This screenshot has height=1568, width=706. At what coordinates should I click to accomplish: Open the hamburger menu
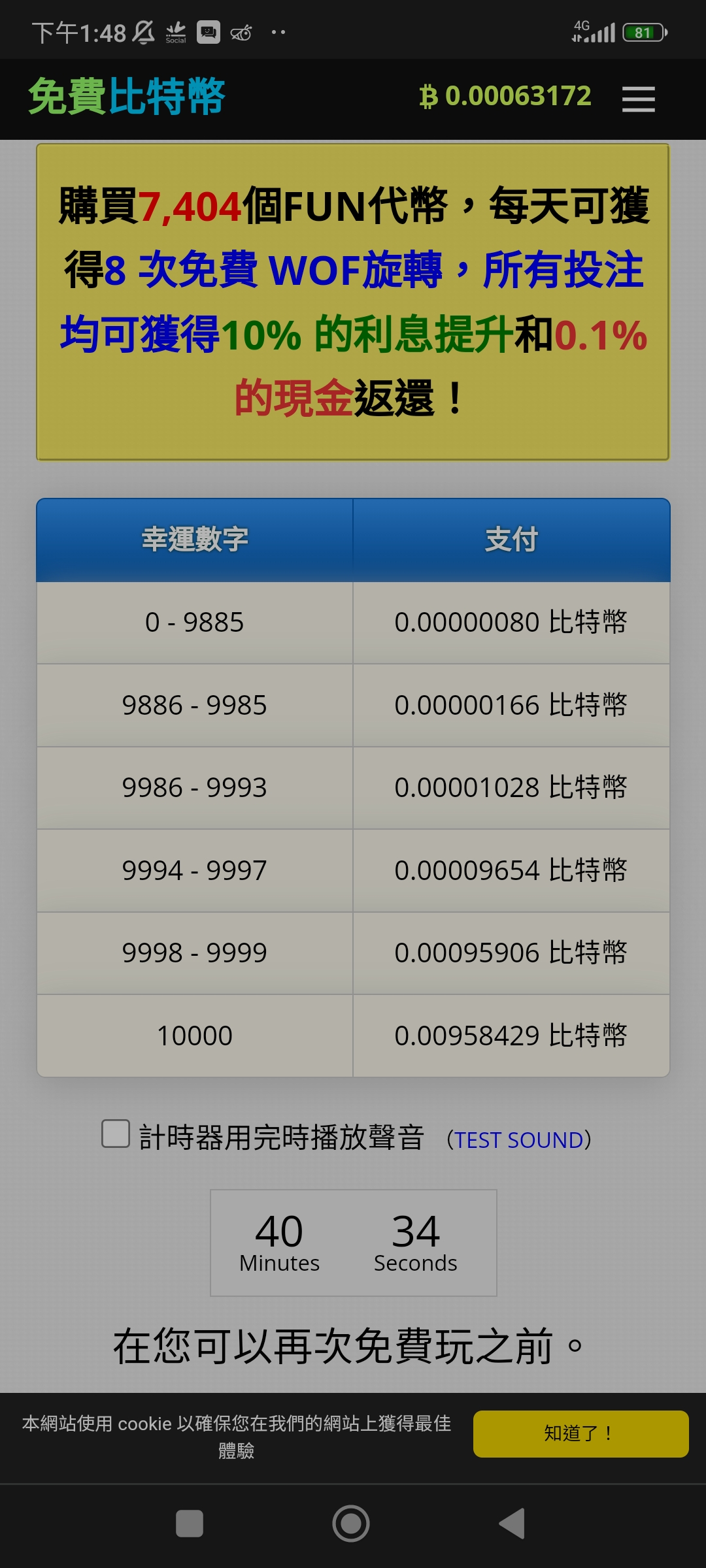coord(638,99)
